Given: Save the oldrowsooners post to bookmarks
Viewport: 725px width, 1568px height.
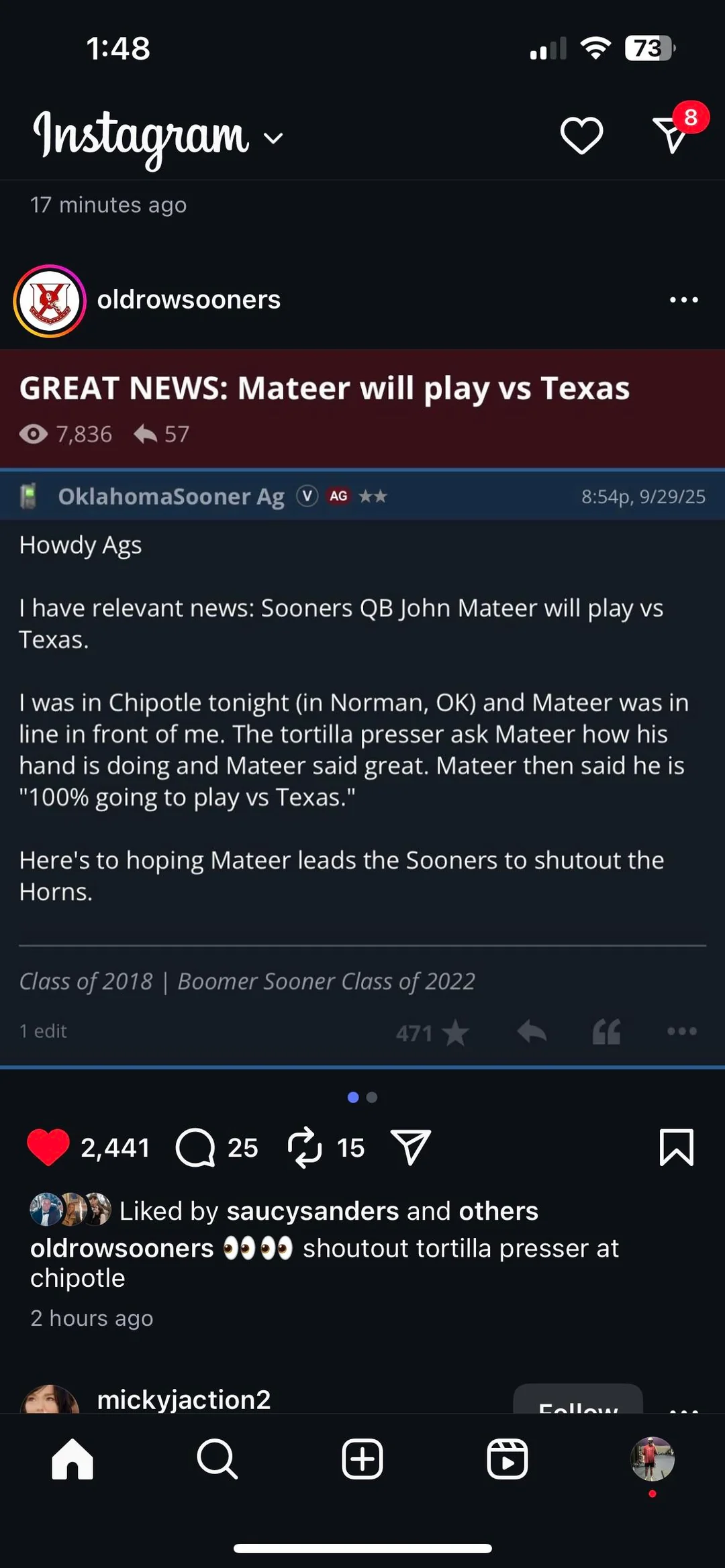Looking at the screenshot, I should (x=676, y=1147).
